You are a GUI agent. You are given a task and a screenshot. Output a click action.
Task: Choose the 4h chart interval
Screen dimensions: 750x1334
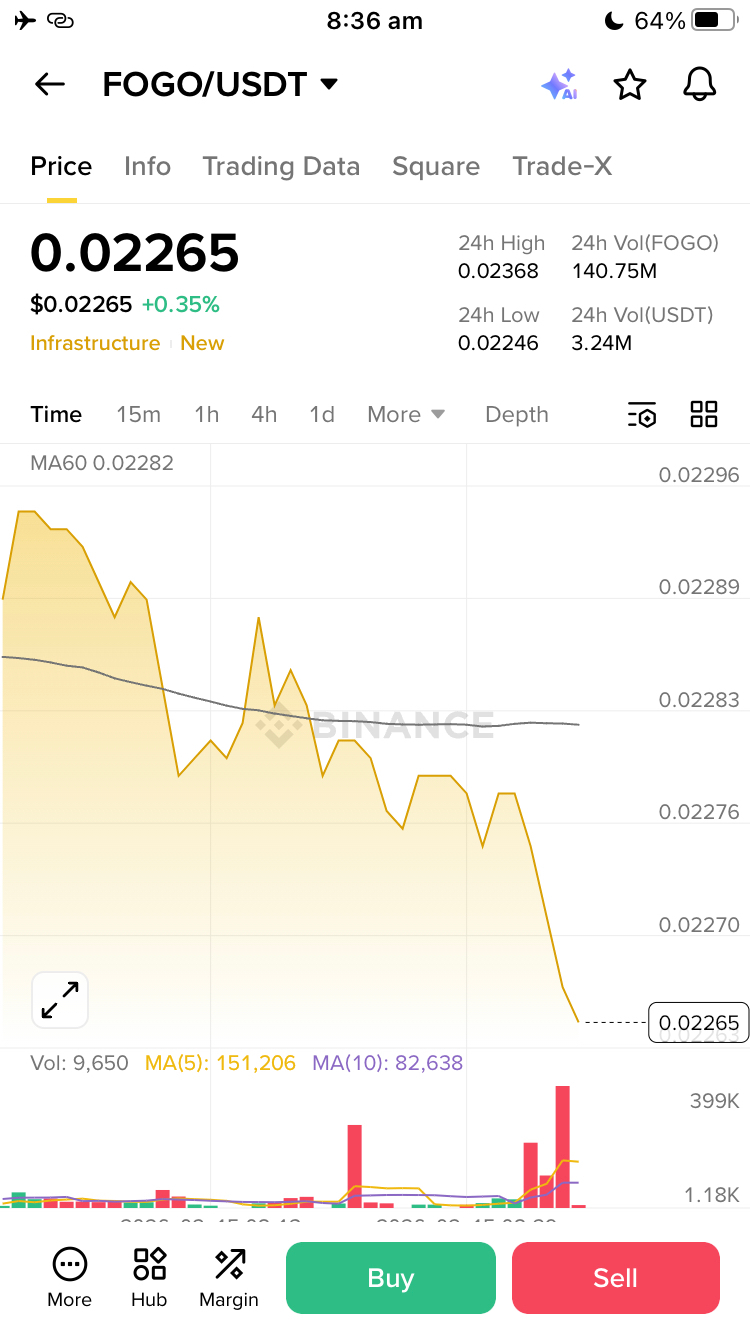click(264, 414)
